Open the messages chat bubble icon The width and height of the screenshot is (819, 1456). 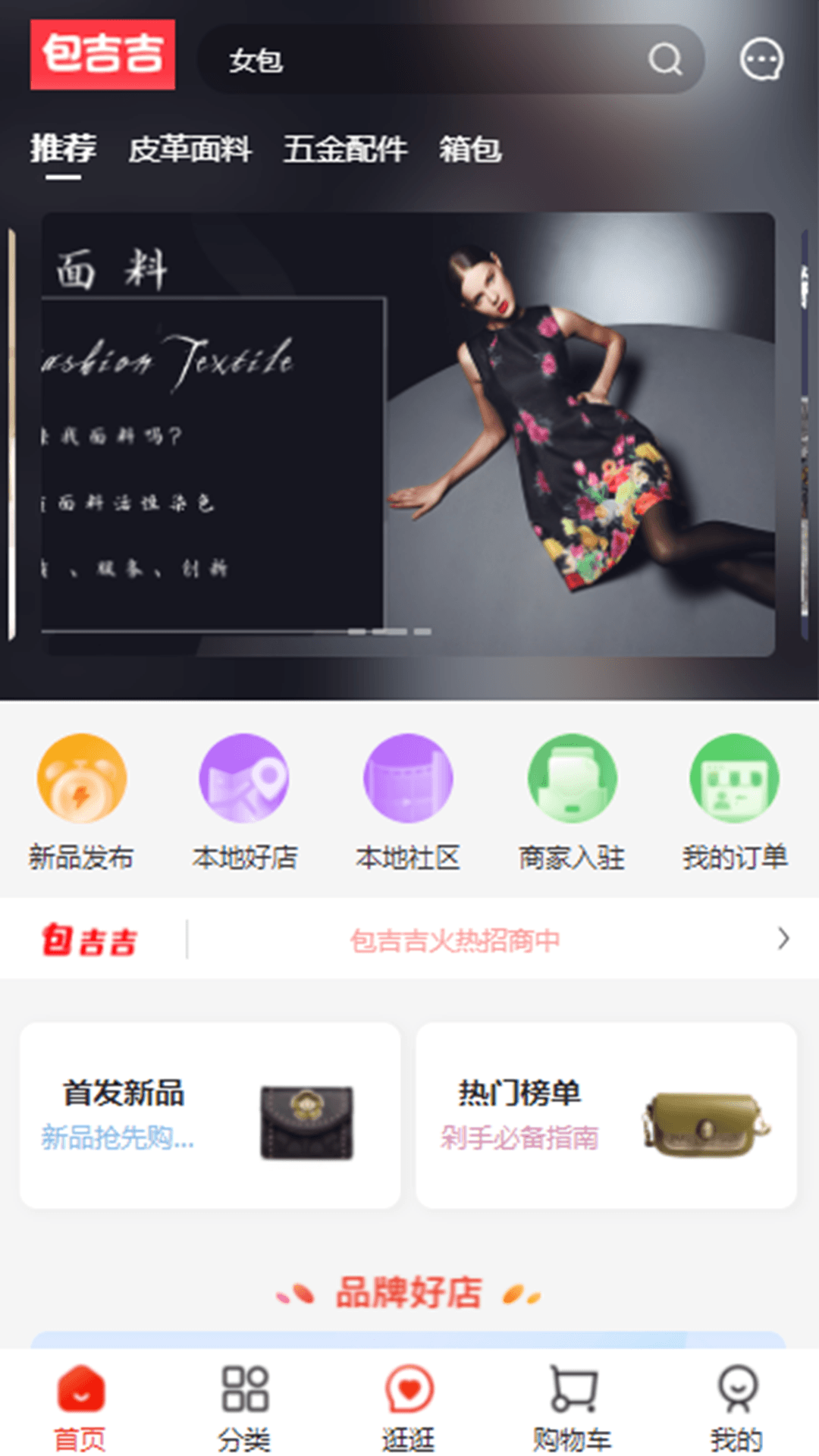click(761, 59)
